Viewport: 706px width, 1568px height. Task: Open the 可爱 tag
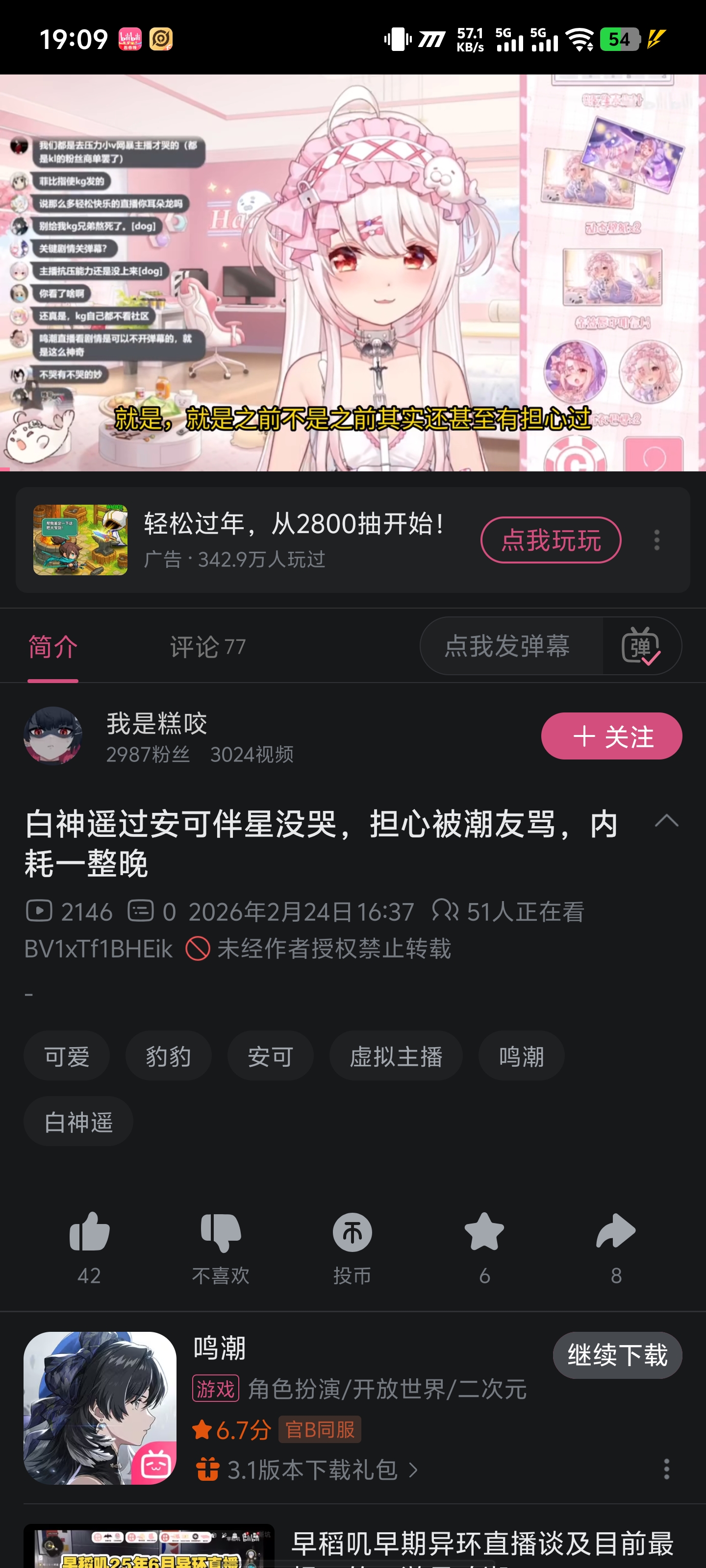tap(67, 1056)
